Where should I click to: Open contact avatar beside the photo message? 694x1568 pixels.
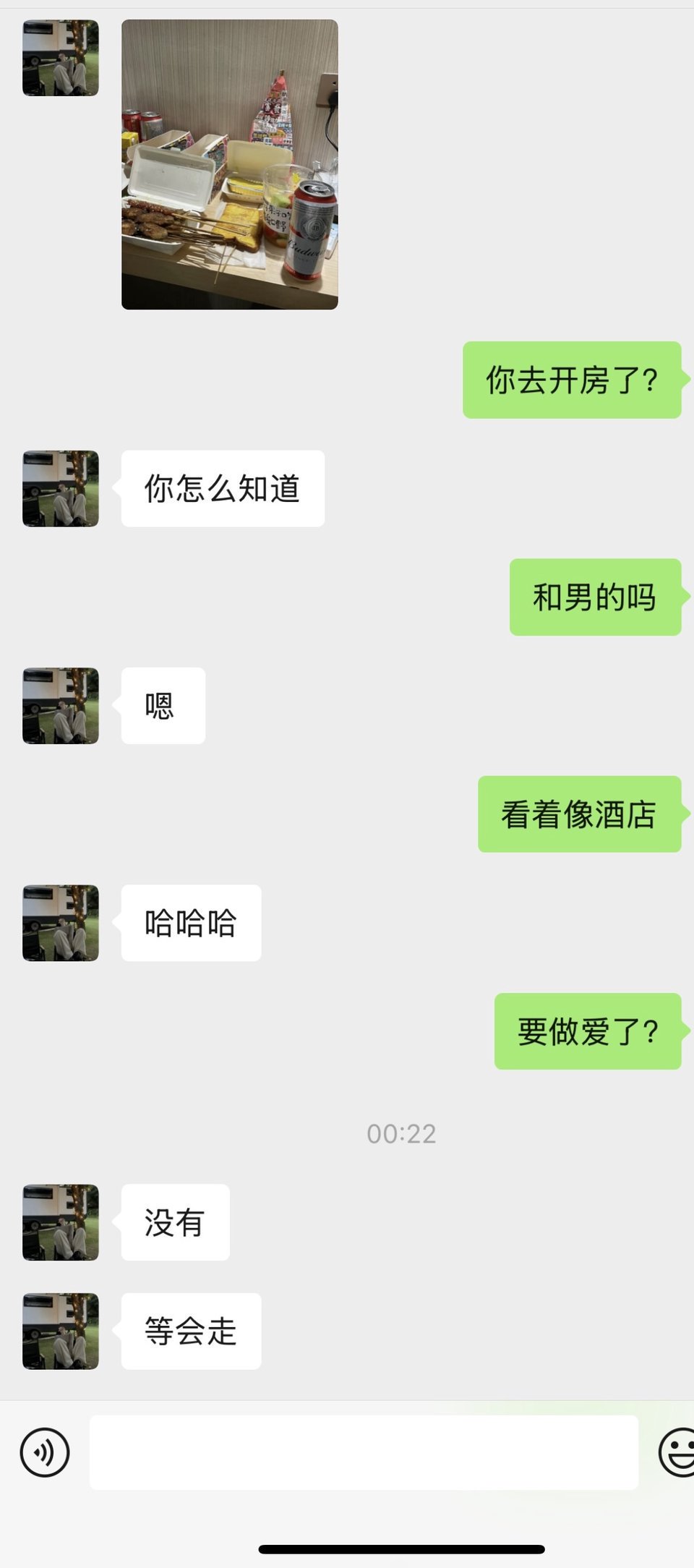click(x=61, y=58)
